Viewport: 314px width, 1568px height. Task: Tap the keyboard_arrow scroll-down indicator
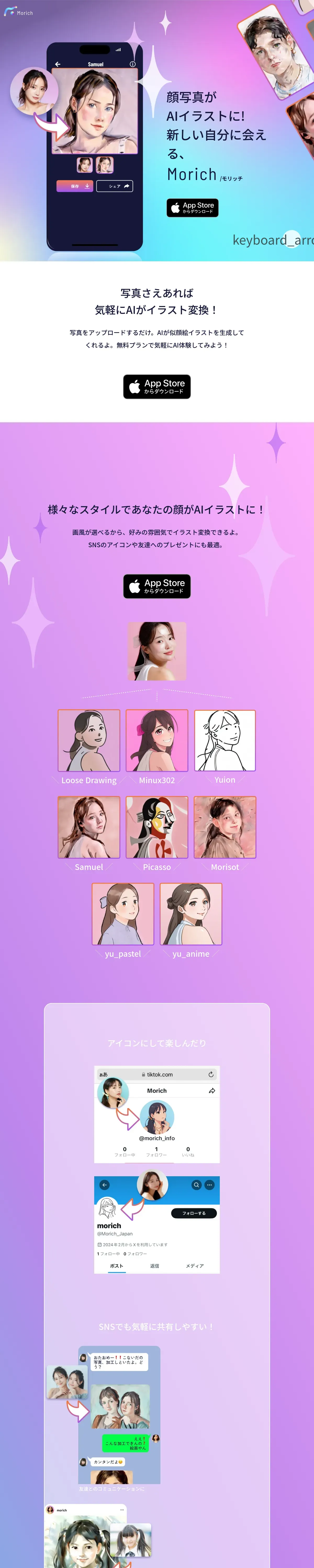273,240
